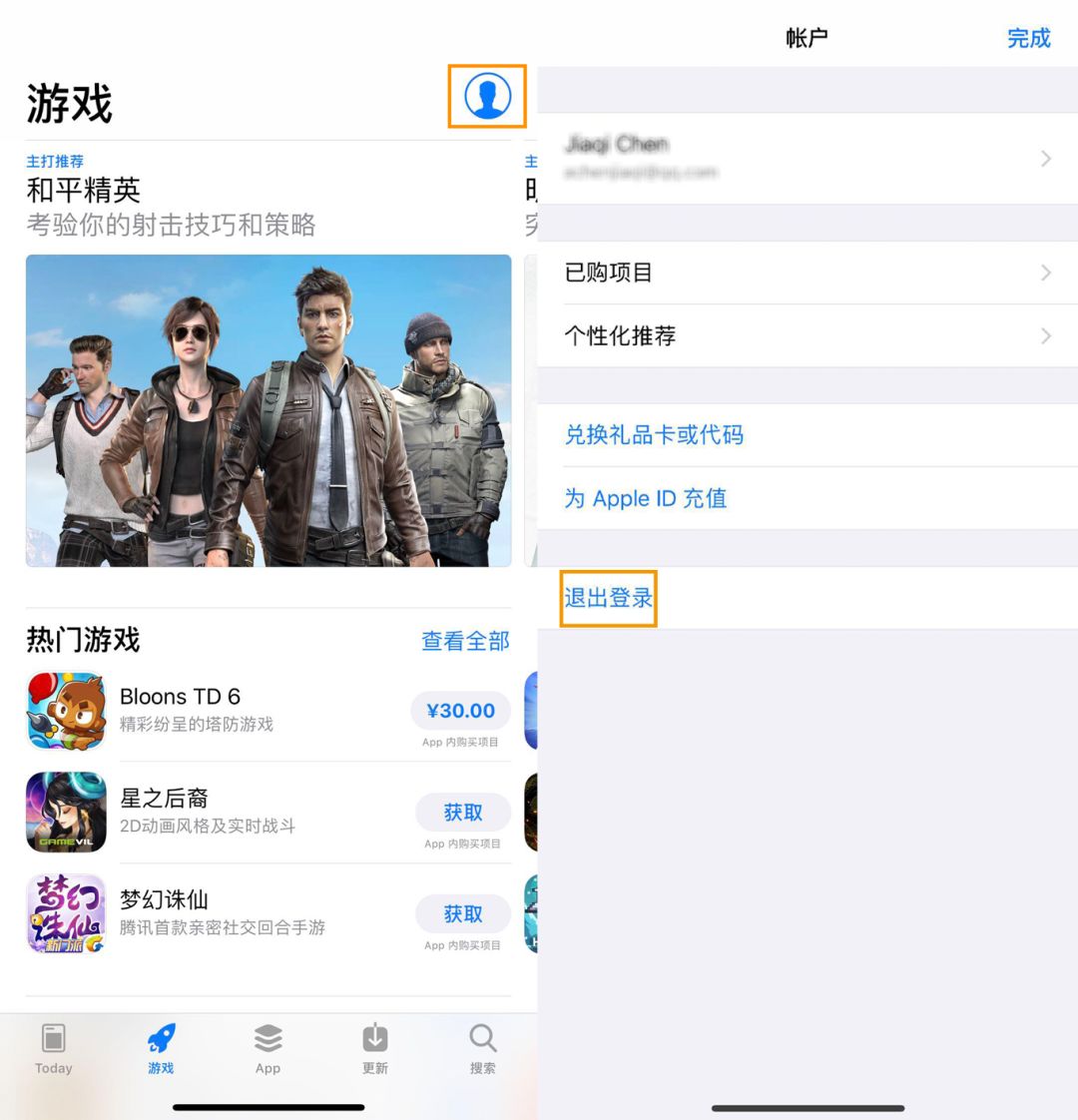1078x1120 pixels.
Task: Buy Bloons TD 6 for ¥30.00
Action: pyautogui.click(x=460, y=711)
